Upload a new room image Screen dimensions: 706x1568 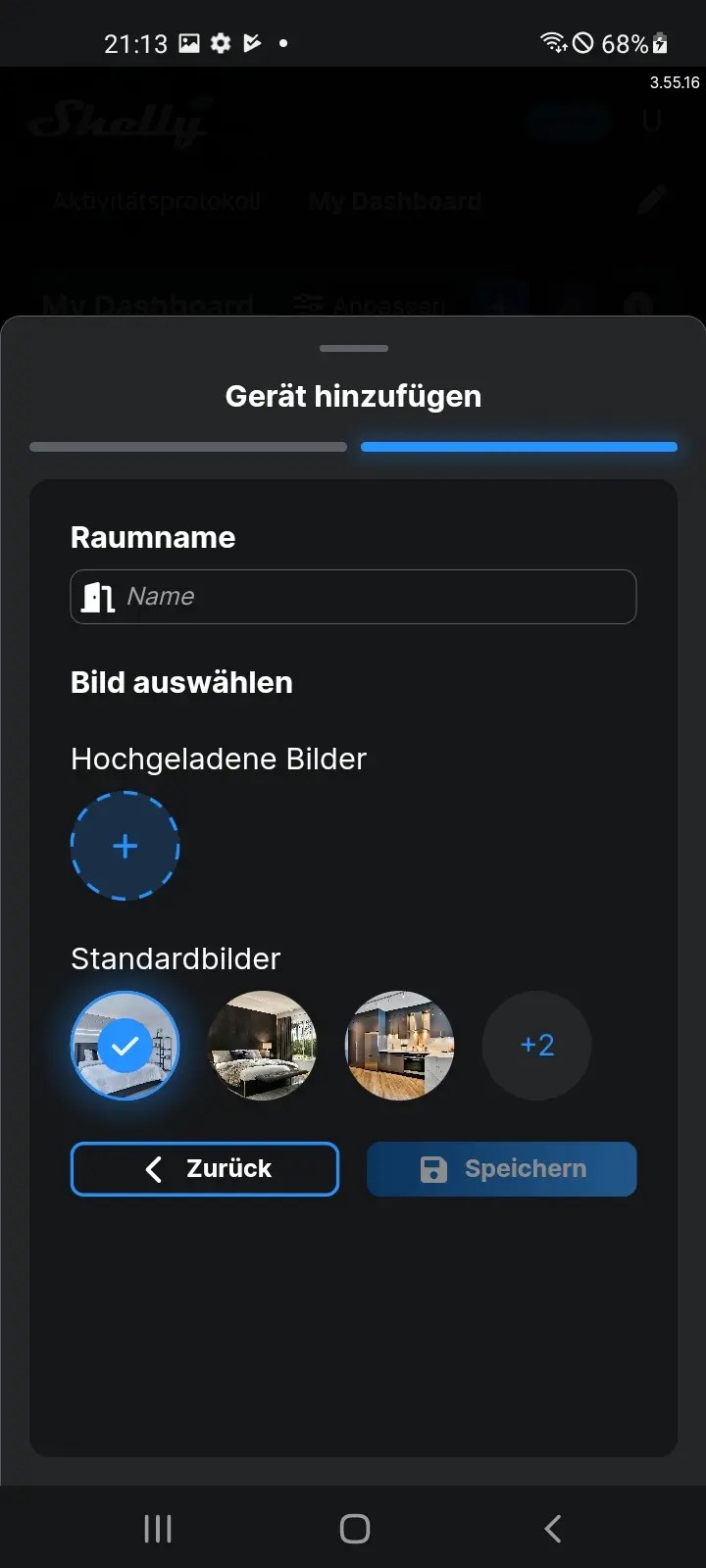coord(125,846)
